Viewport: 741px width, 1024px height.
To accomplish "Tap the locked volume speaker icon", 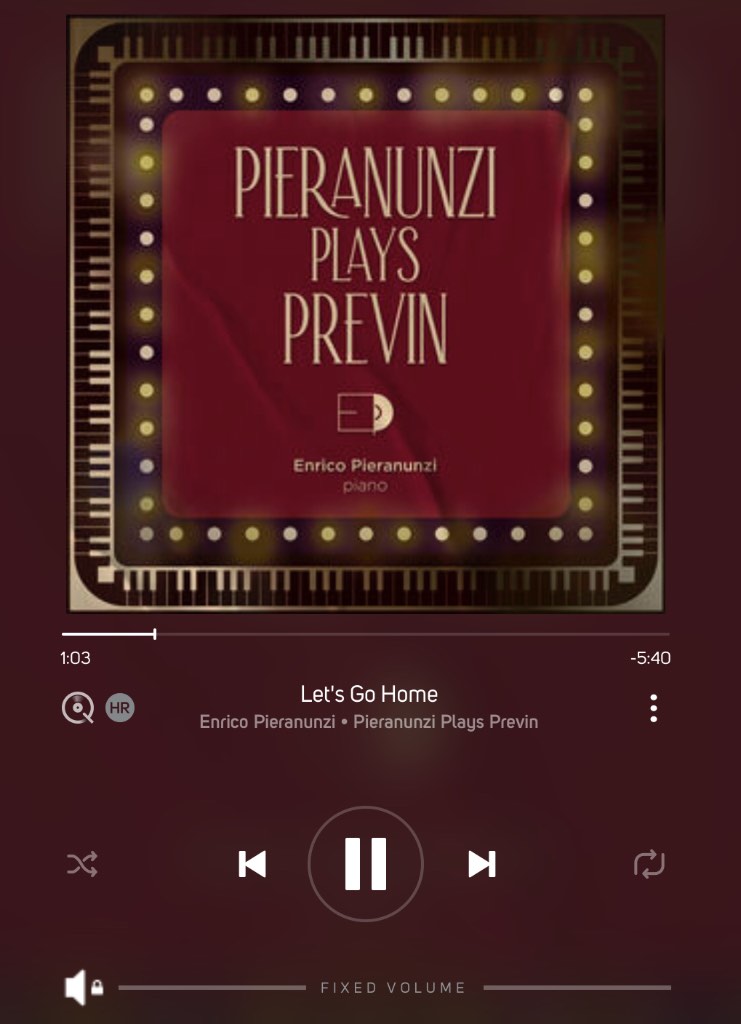I will [x=83, y=988].
